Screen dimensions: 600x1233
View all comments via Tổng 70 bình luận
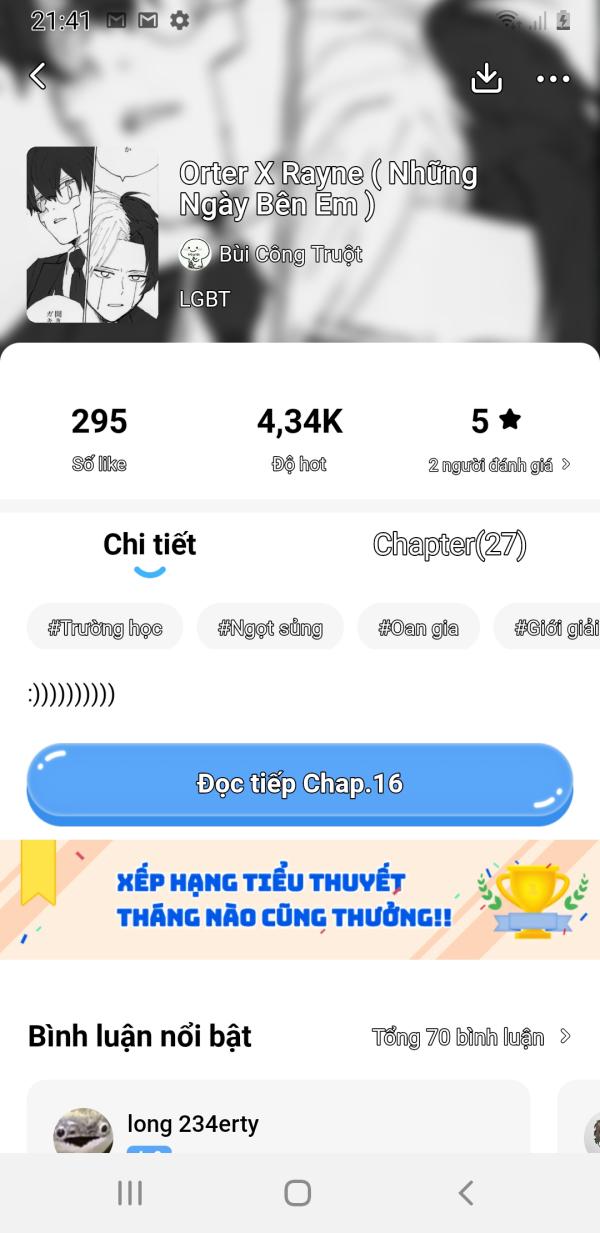[471, 1037]
